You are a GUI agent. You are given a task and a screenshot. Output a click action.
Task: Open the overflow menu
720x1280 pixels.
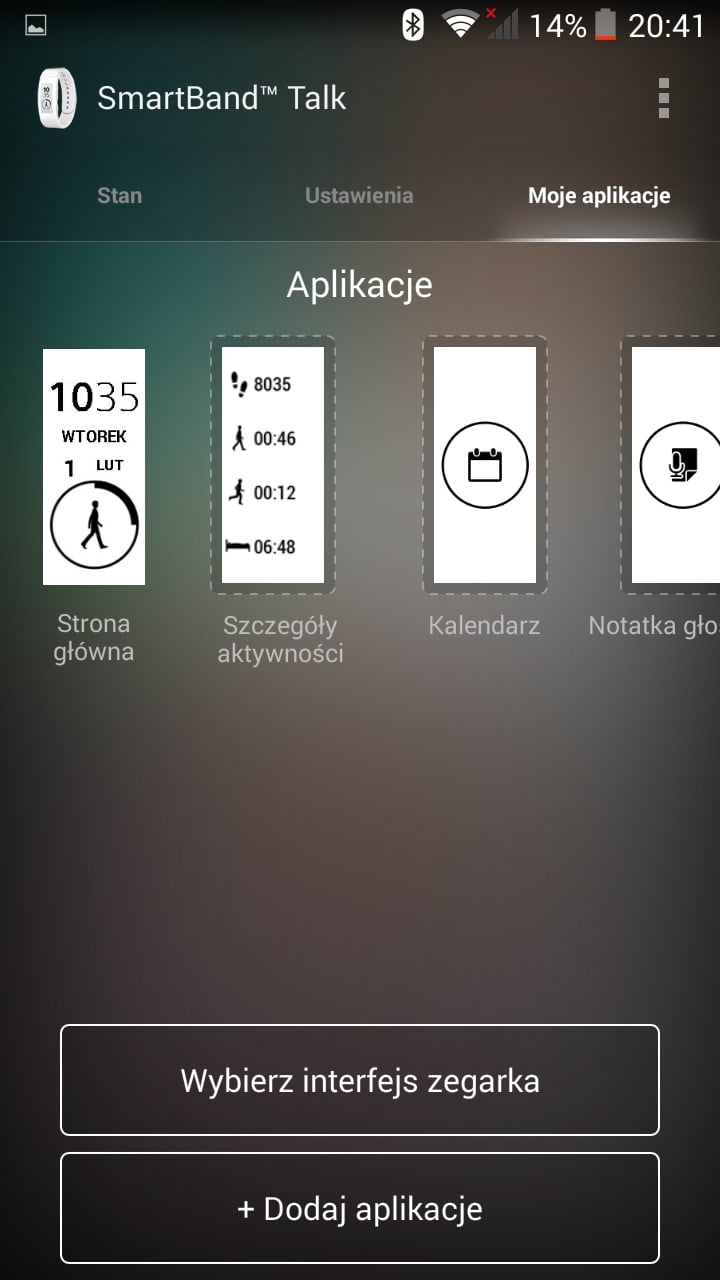pyautogui.click(x=663, y=98)
